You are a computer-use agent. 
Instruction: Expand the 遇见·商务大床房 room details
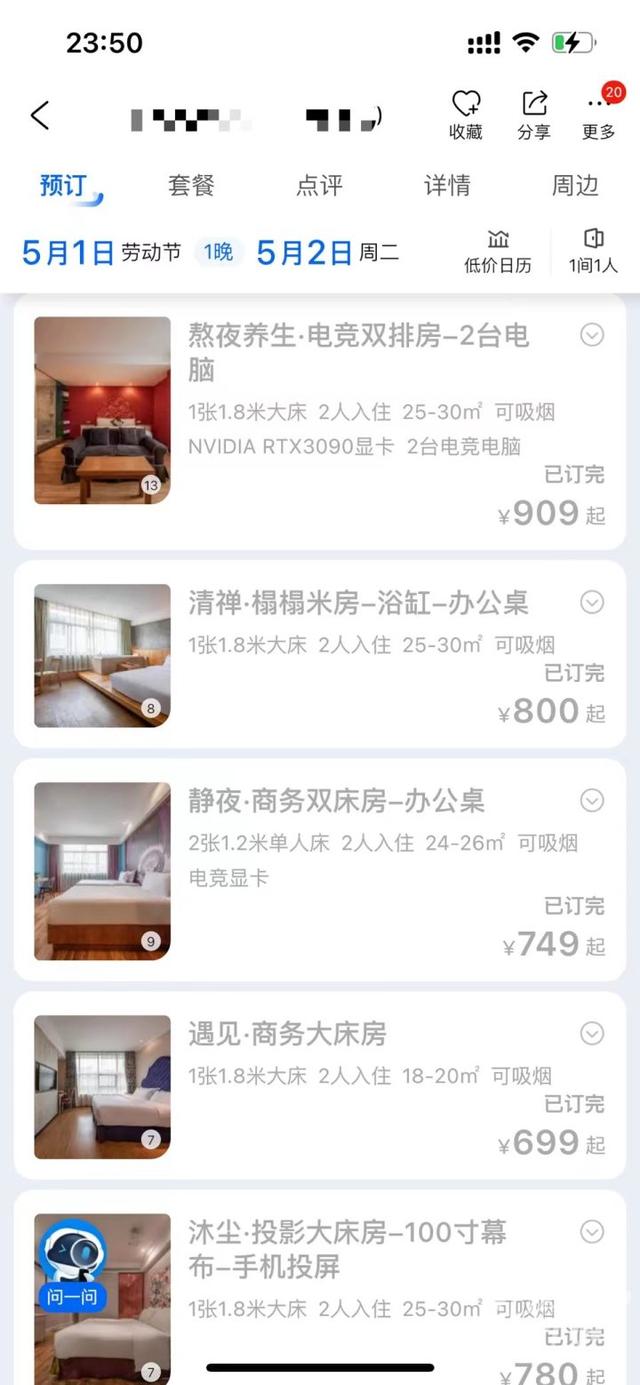pos(592,1033)
